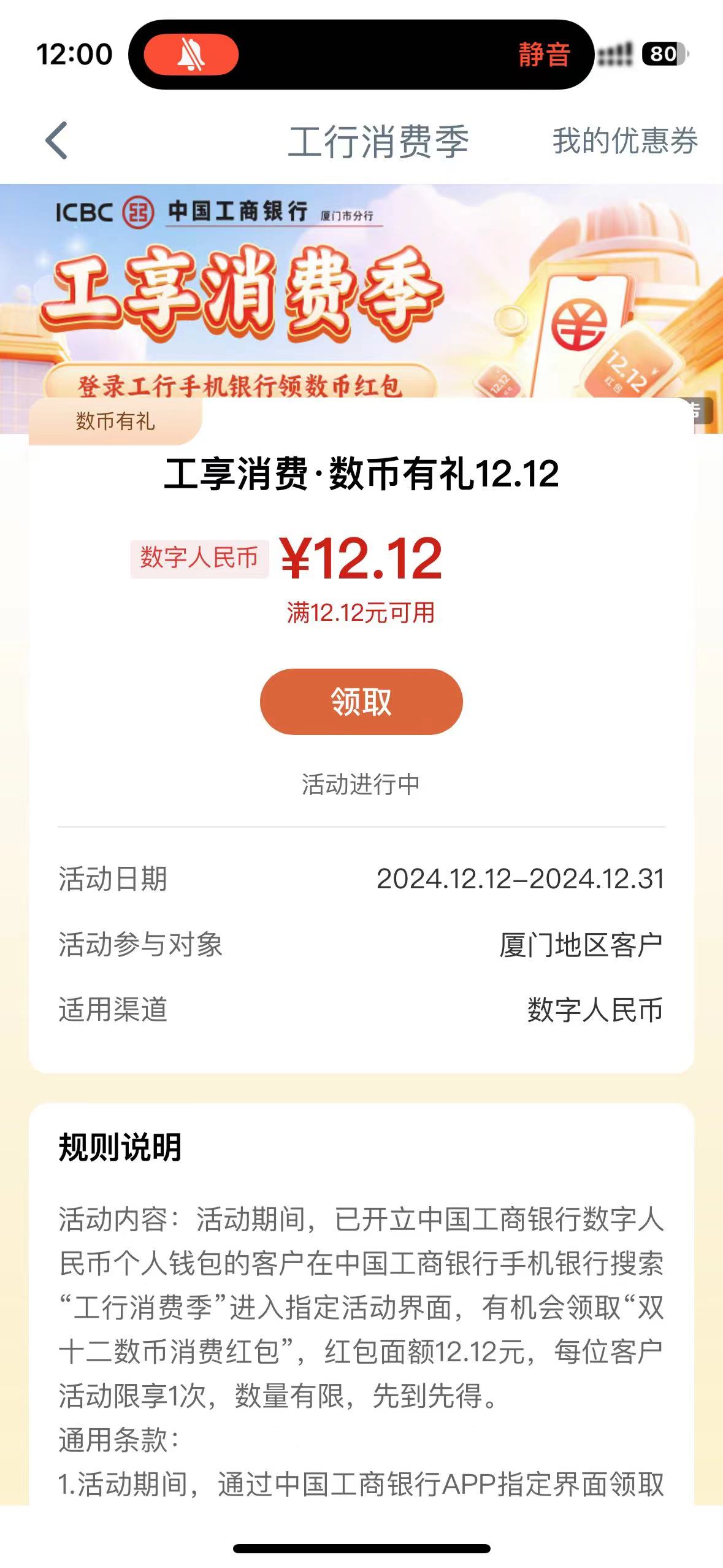Open 我的优惠券 in the top bar
The image size is (723, 1568).
click(625, 140)
